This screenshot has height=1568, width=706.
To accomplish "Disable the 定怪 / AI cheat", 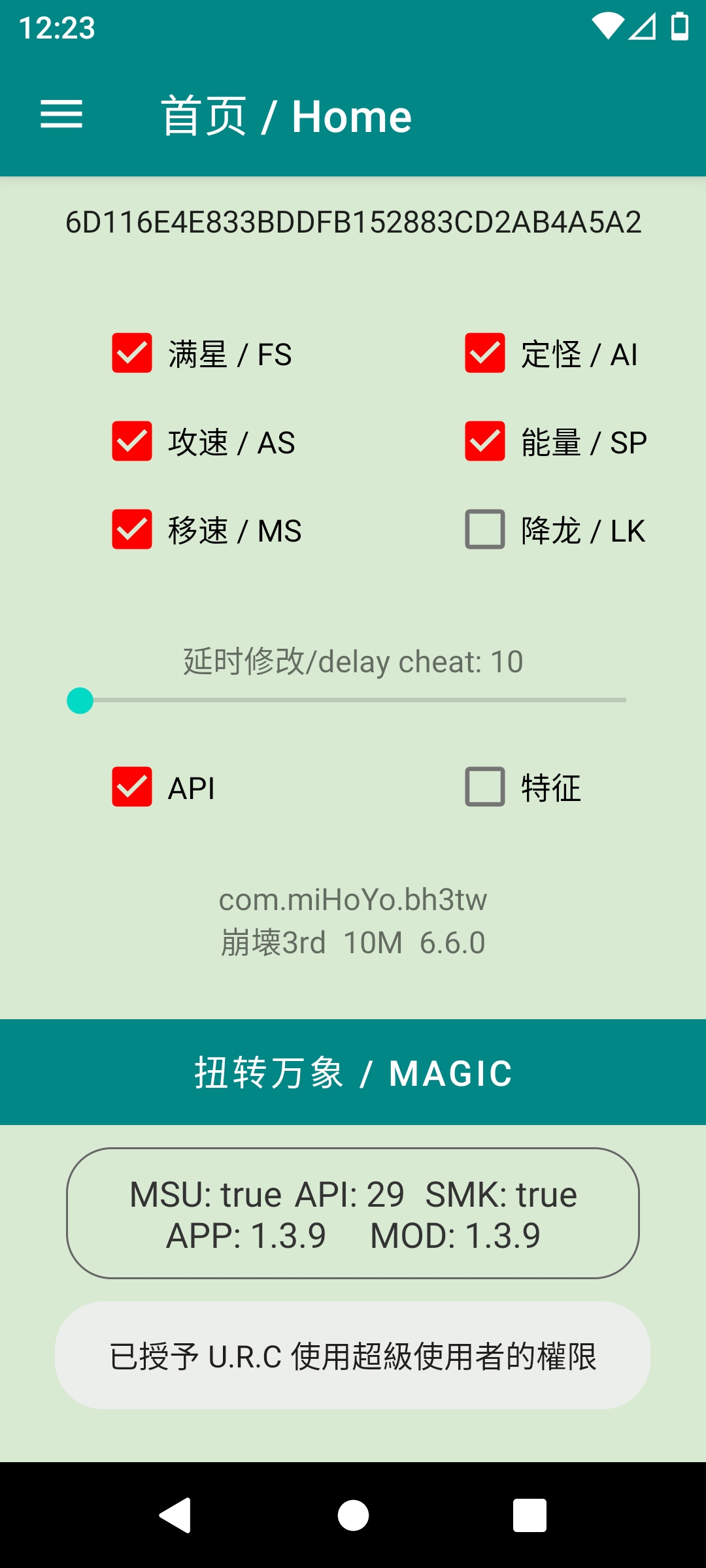I will [484, 353].
